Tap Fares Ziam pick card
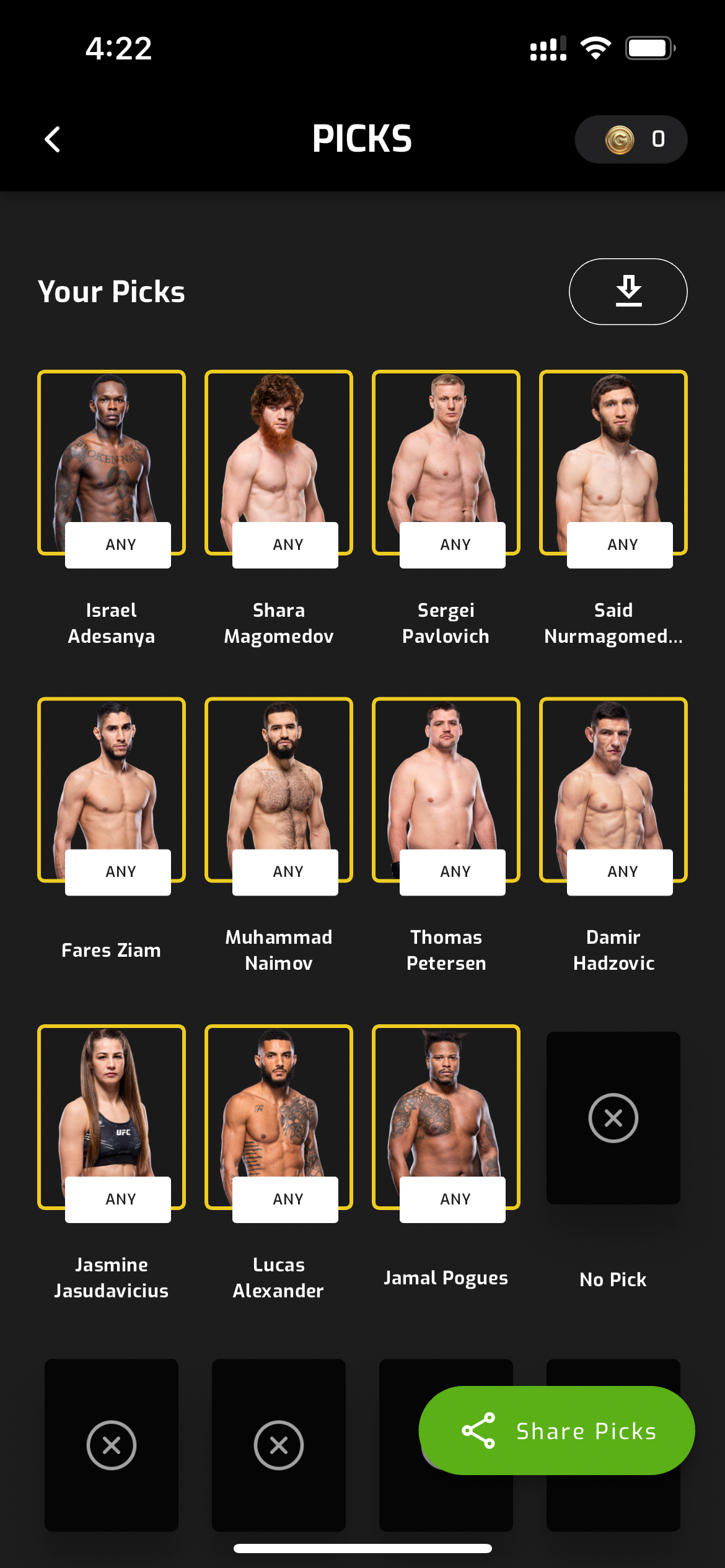The image size is (725, 1568). pos(112,790)
